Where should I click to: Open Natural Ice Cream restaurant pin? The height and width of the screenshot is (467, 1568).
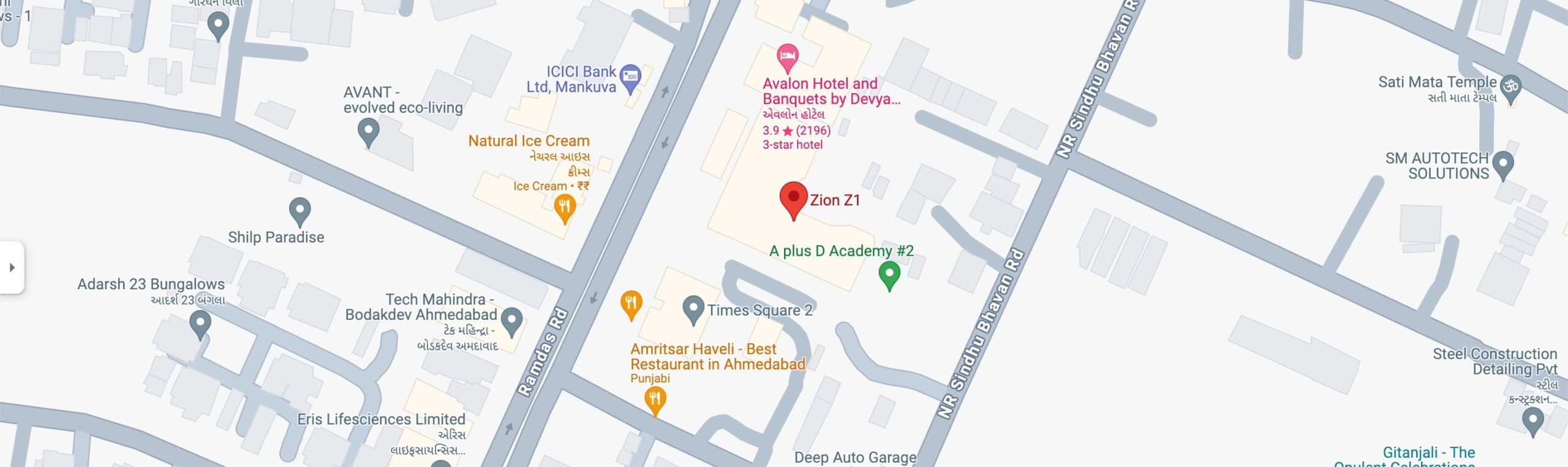(x=564, y=207)
